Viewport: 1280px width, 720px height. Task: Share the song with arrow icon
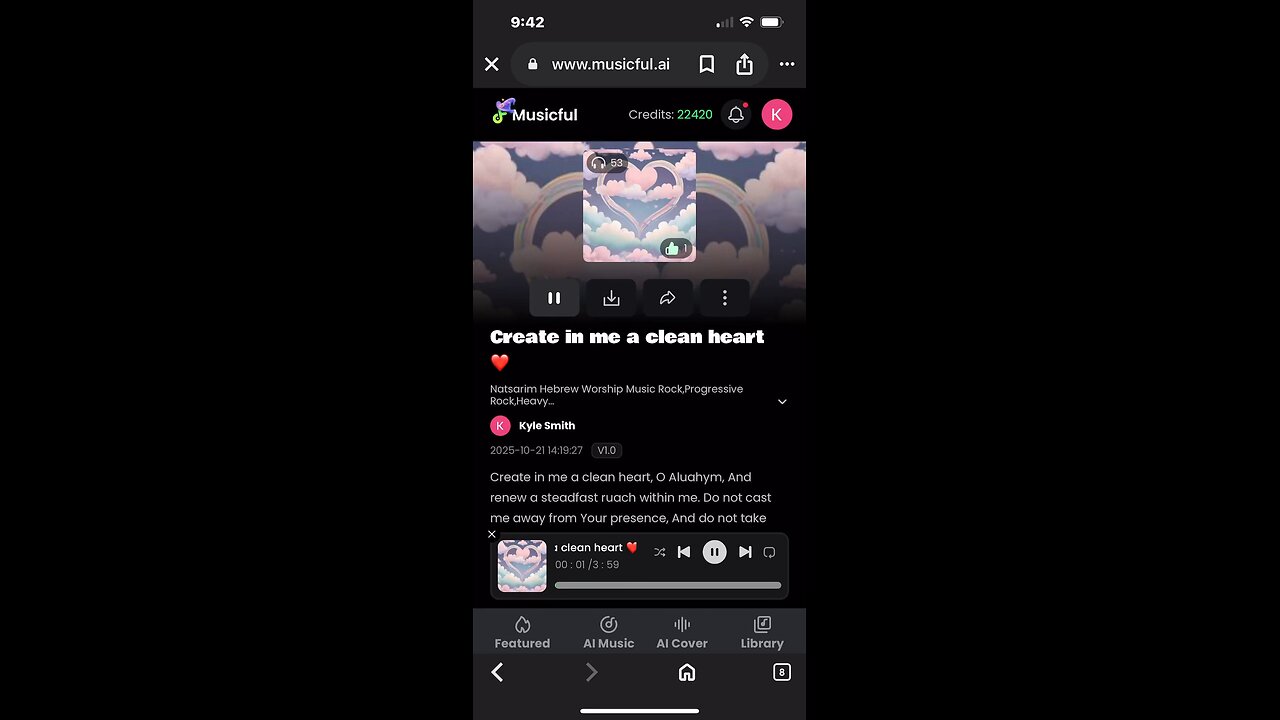[x=667, y=298]
